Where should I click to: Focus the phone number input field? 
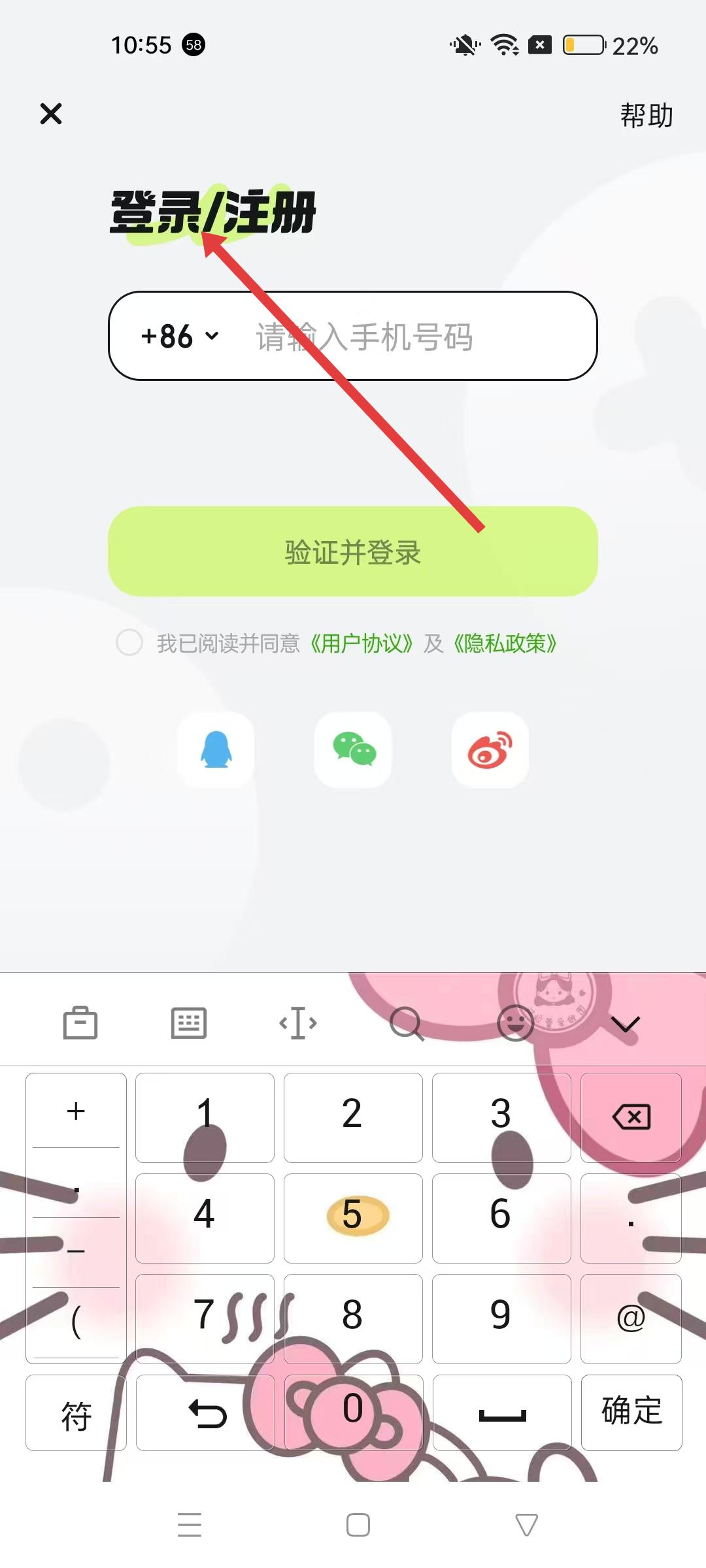405,337
